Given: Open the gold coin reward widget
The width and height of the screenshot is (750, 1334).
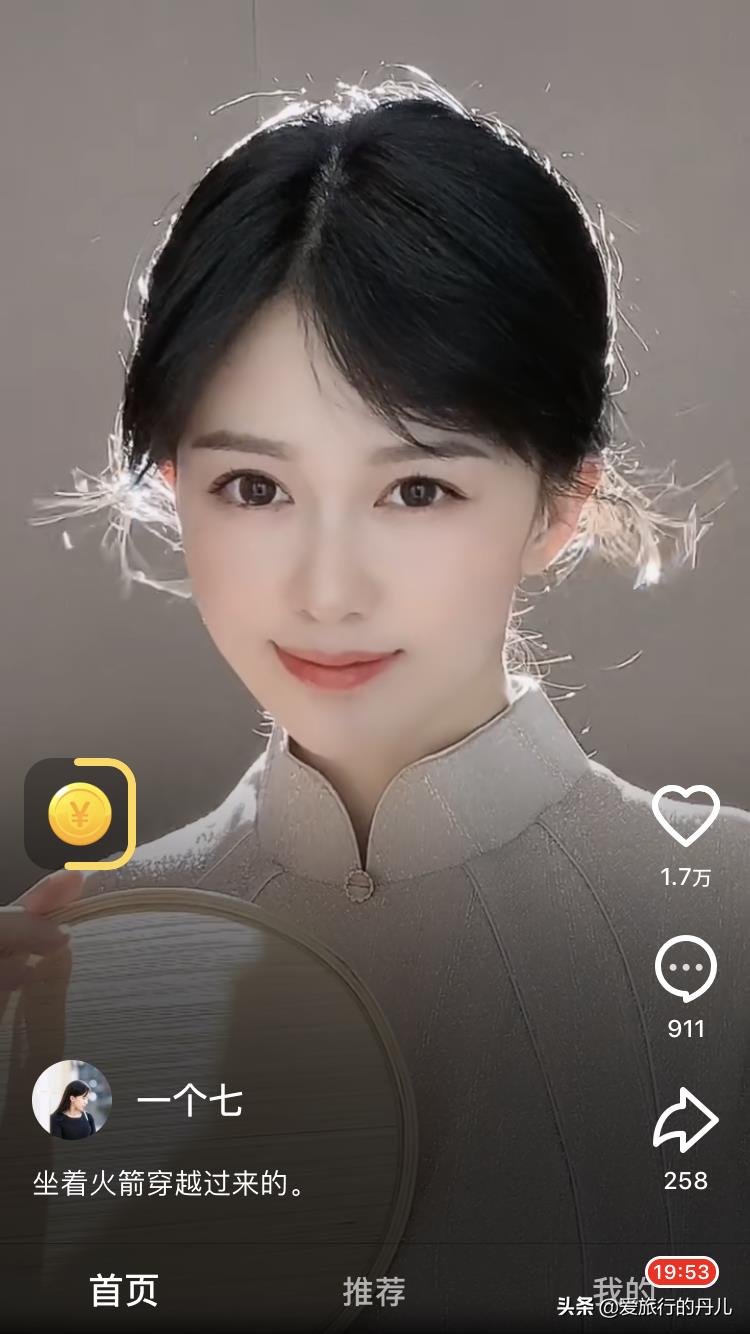Looking at the screenshot, I should [80, 814].
